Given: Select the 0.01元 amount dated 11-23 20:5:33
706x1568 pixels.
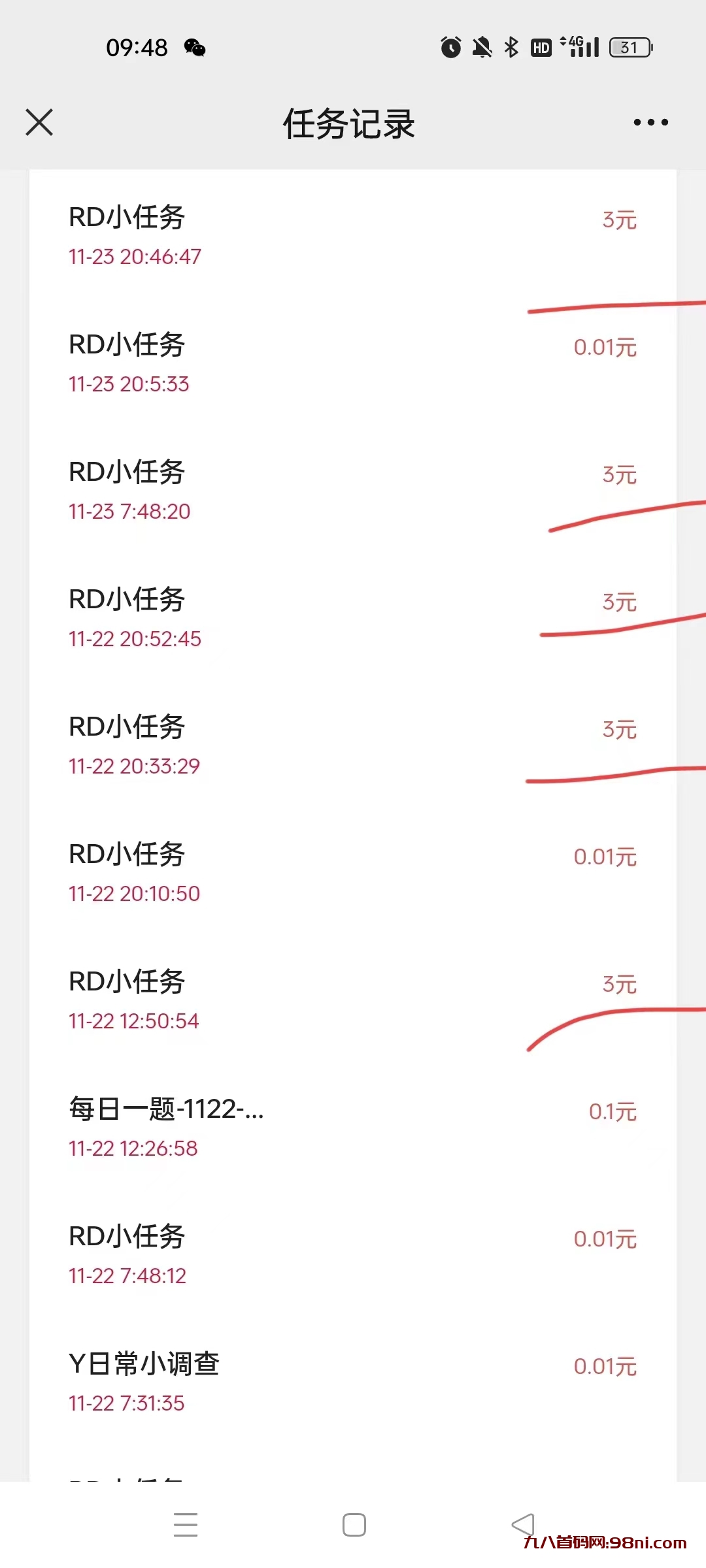Looking at the screenshot, I should 605,348.
